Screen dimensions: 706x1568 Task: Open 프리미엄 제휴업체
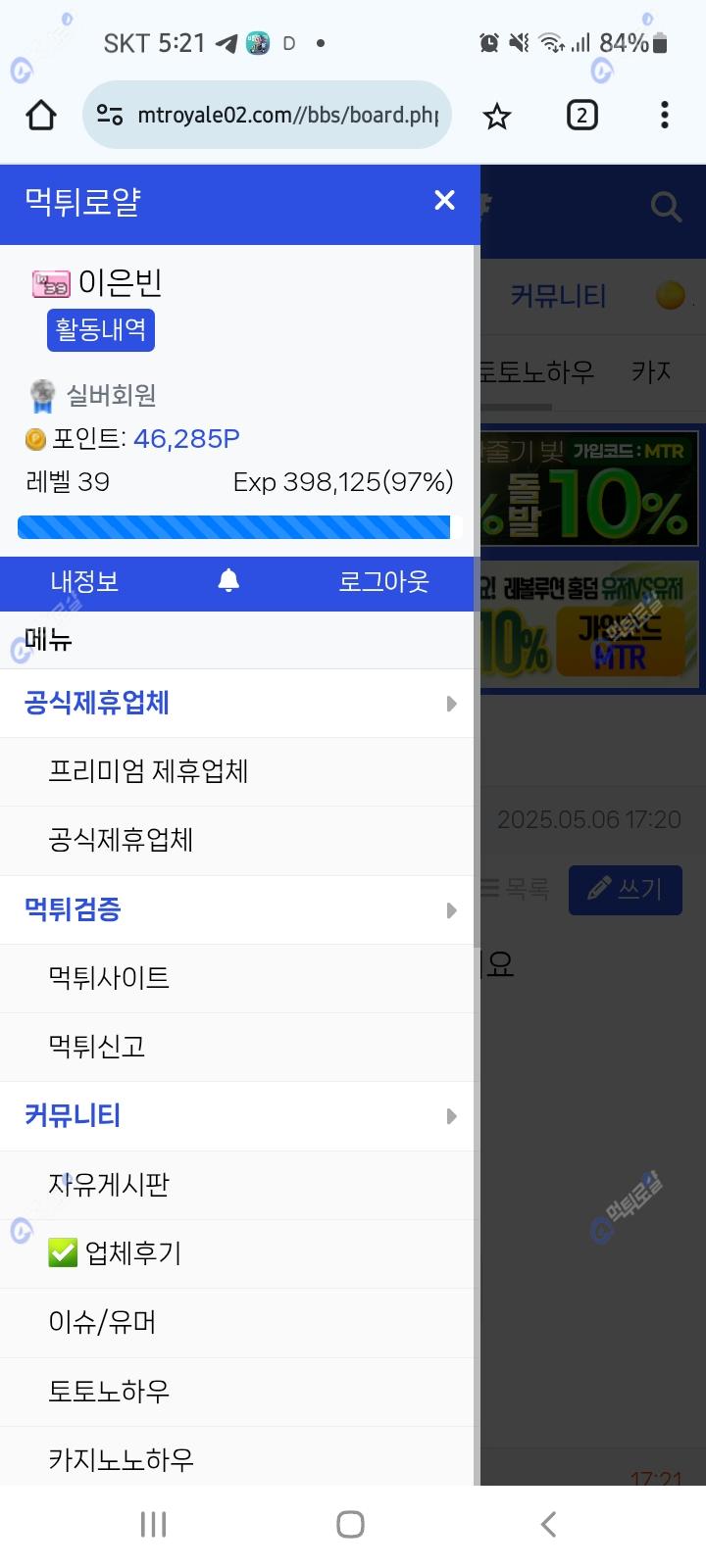pos(148,771)
